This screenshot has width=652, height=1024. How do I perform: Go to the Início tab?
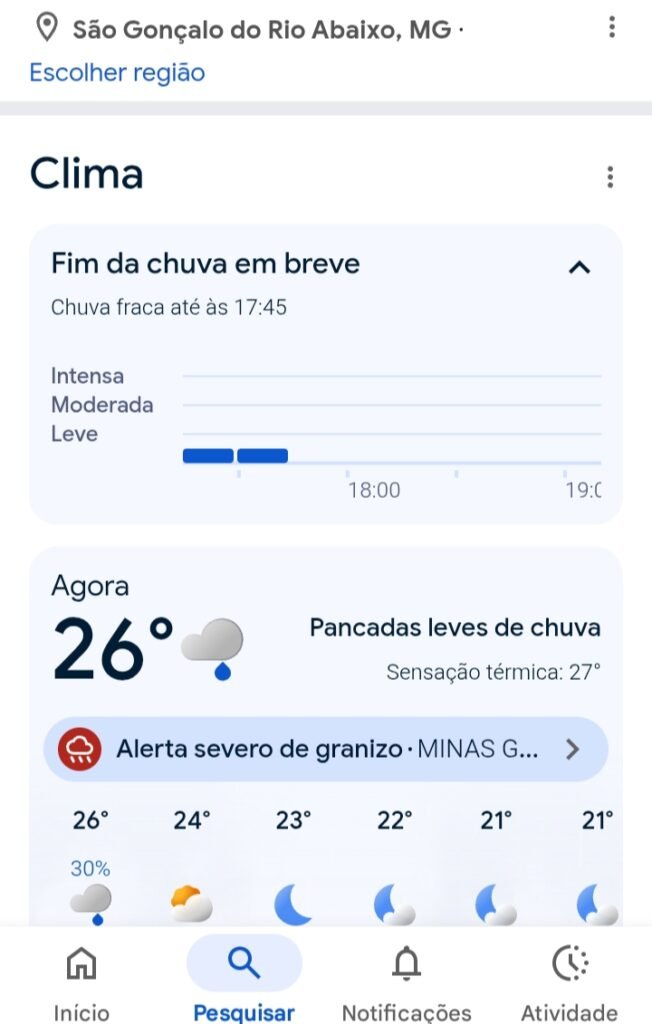click(81, 981)
